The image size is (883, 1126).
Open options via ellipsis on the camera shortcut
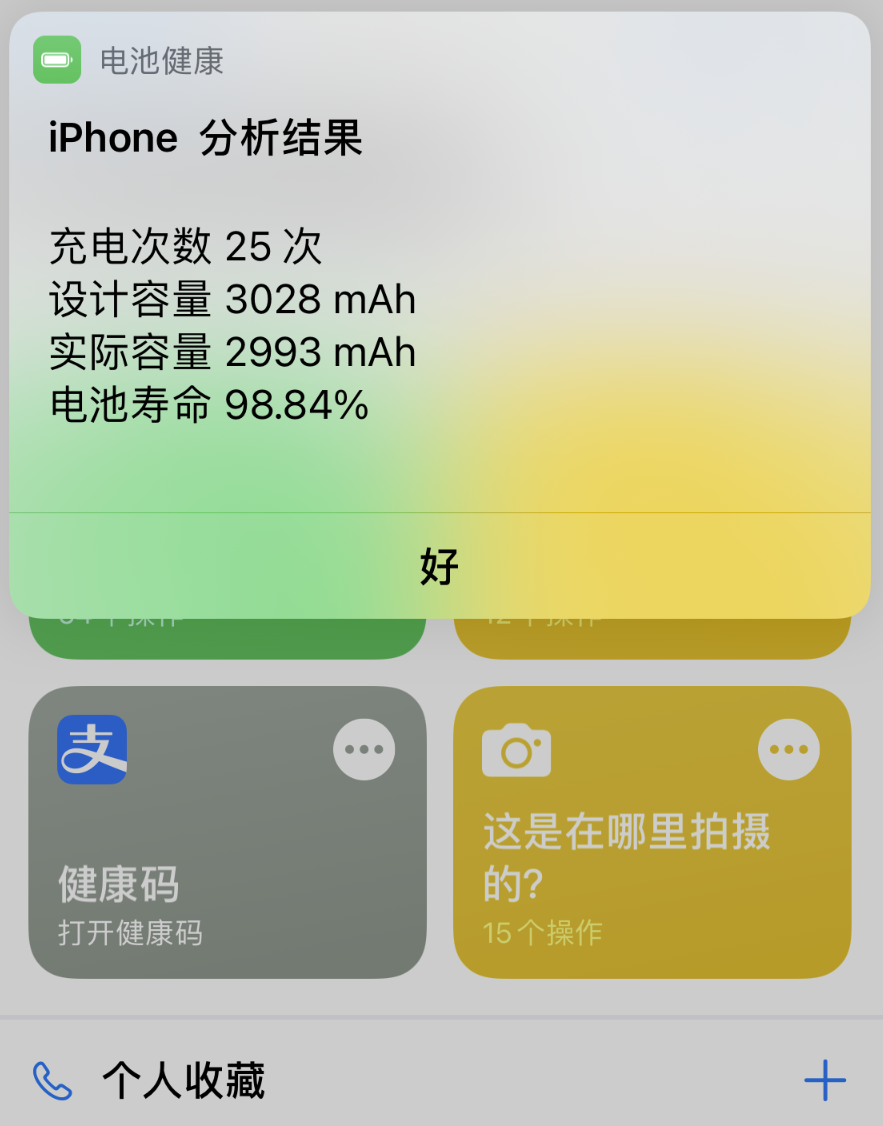pos(789,748)
